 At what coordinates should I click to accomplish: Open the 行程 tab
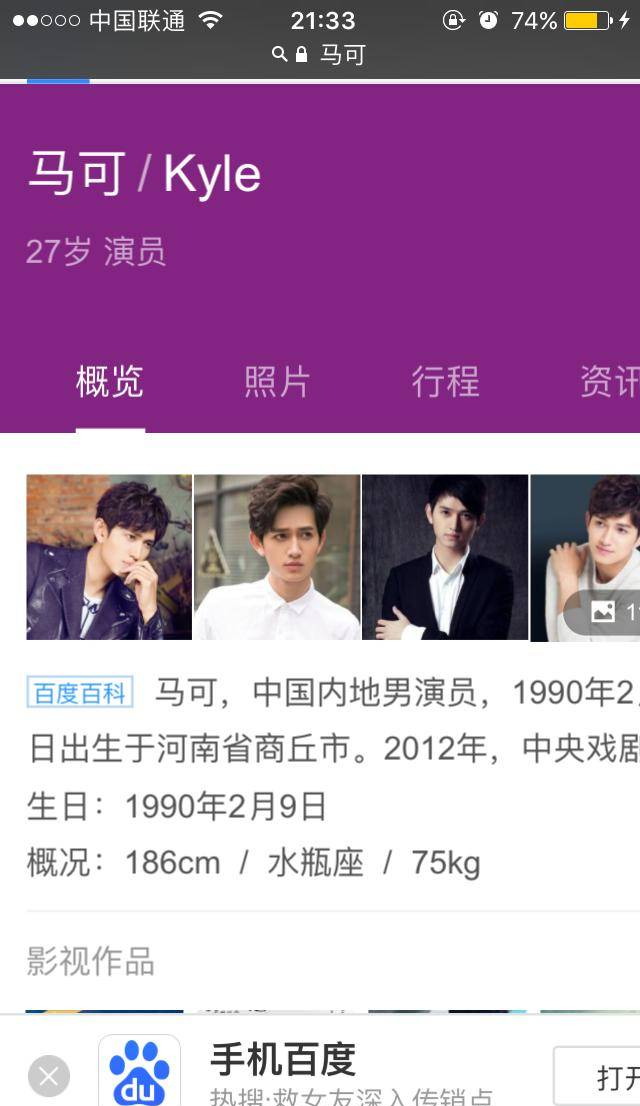pyautogui.click(x=445, y=382)
